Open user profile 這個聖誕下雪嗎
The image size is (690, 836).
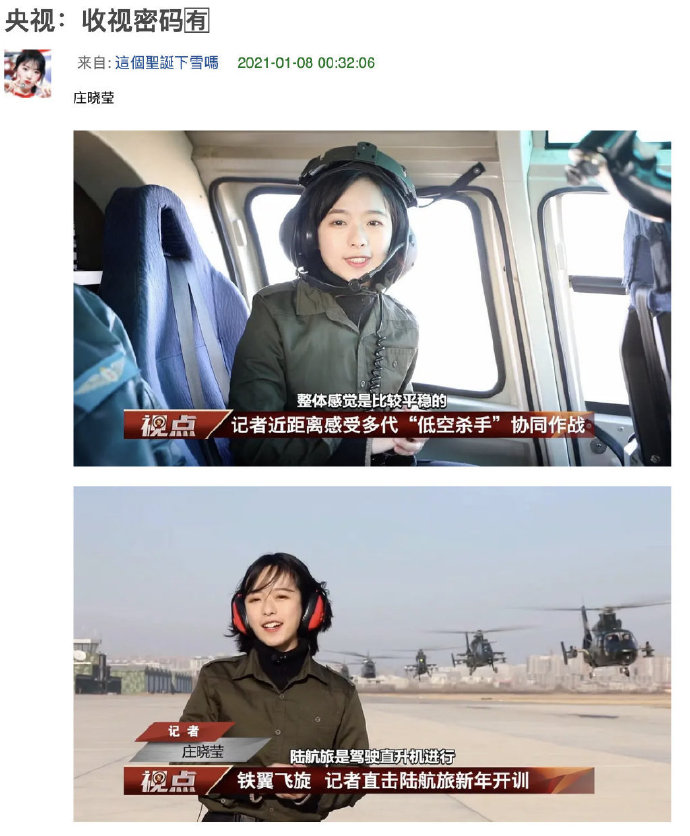(166, 63)
